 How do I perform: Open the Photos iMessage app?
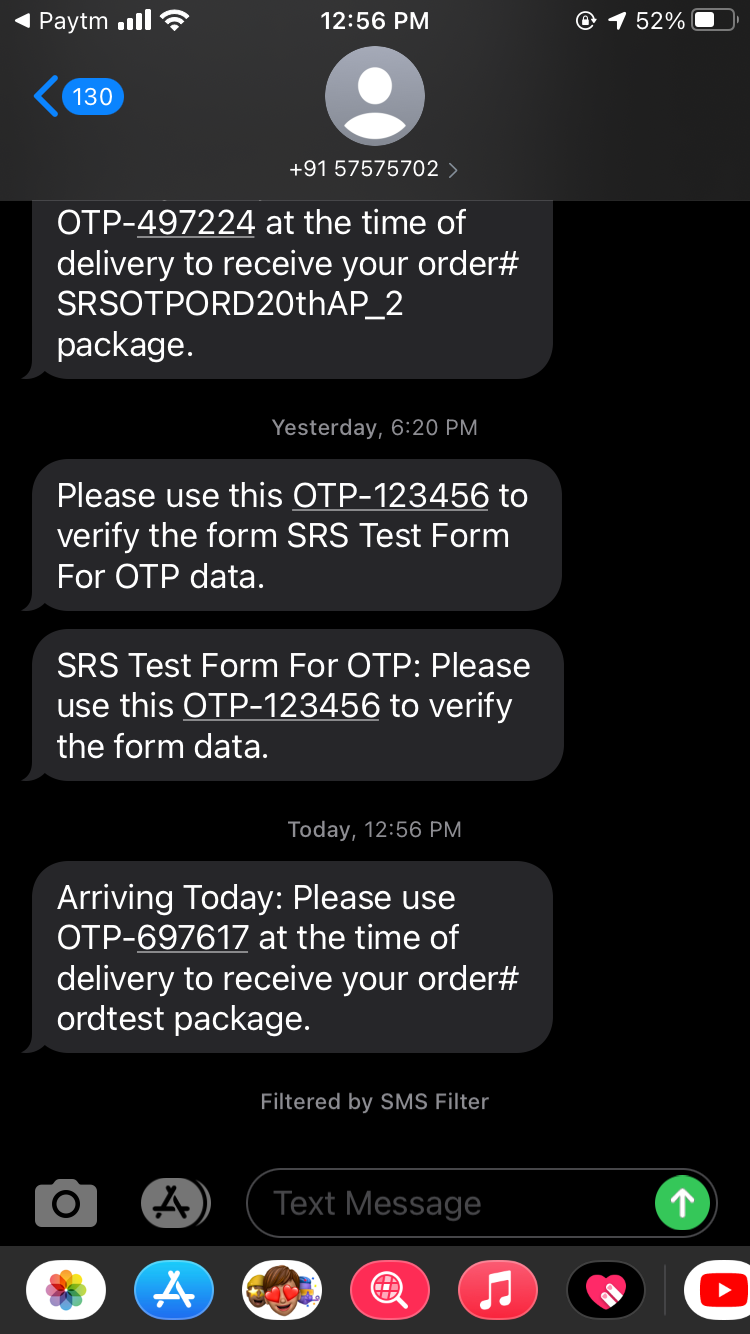pos(66,1291)
